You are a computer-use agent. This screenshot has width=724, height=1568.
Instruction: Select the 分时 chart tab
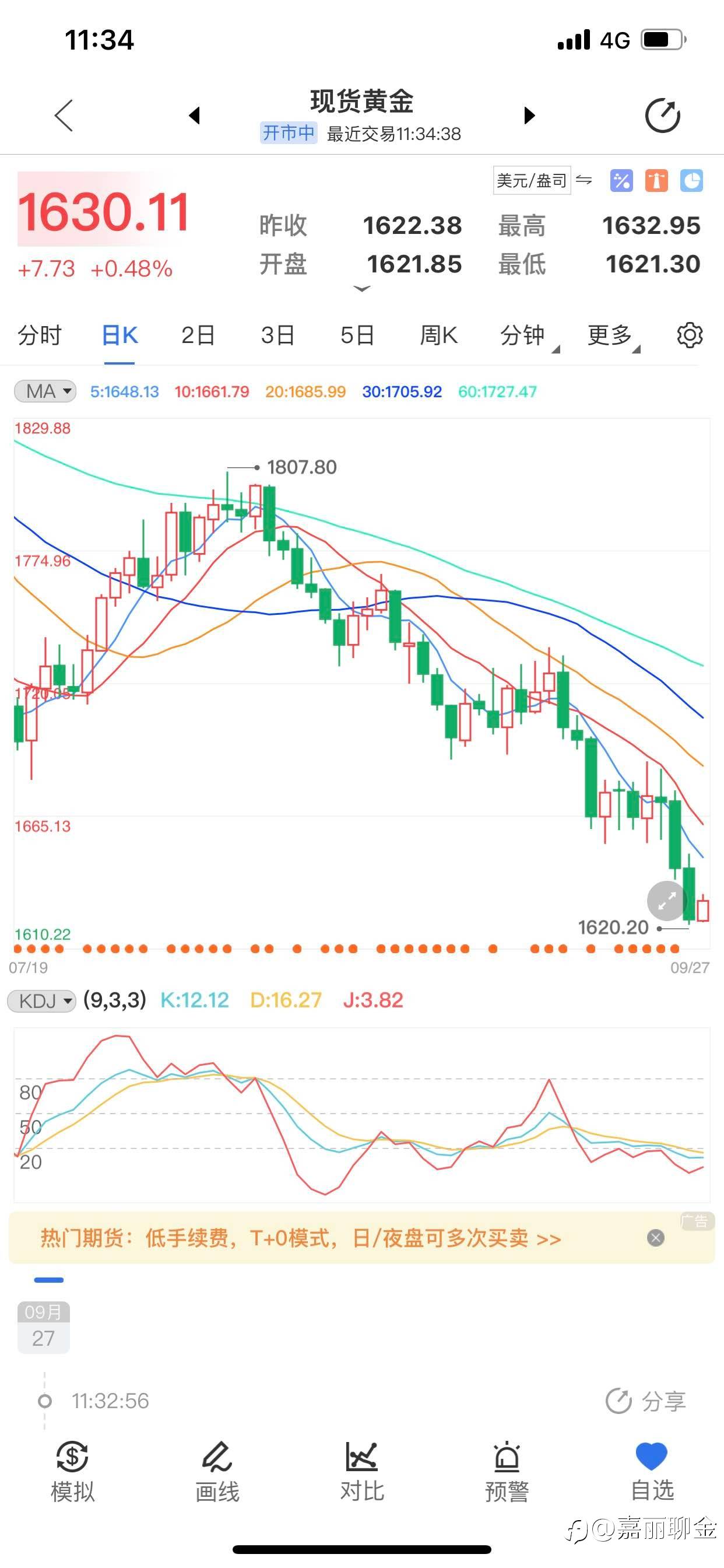pos(40,335)
